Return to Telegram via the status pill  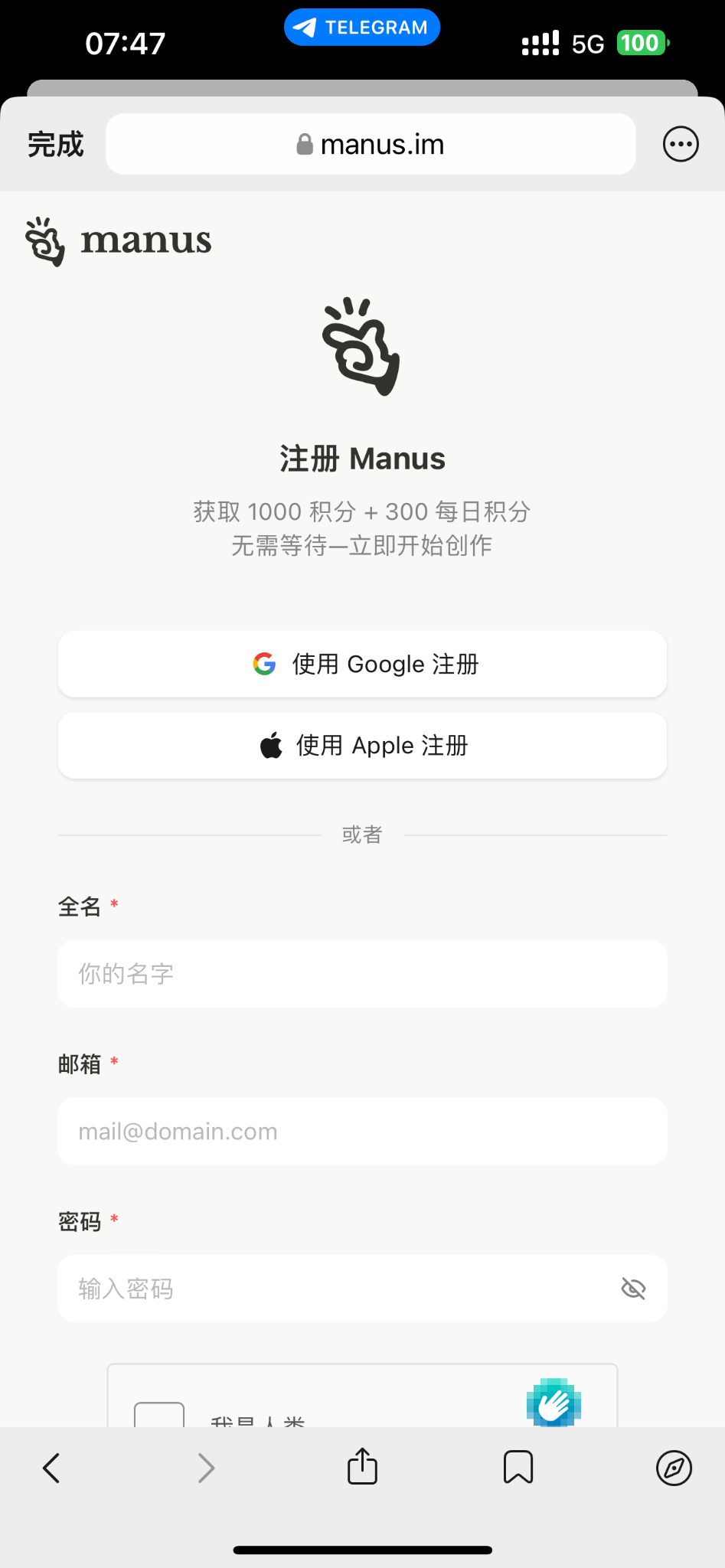pyautogui.click(x=362, y=28)
